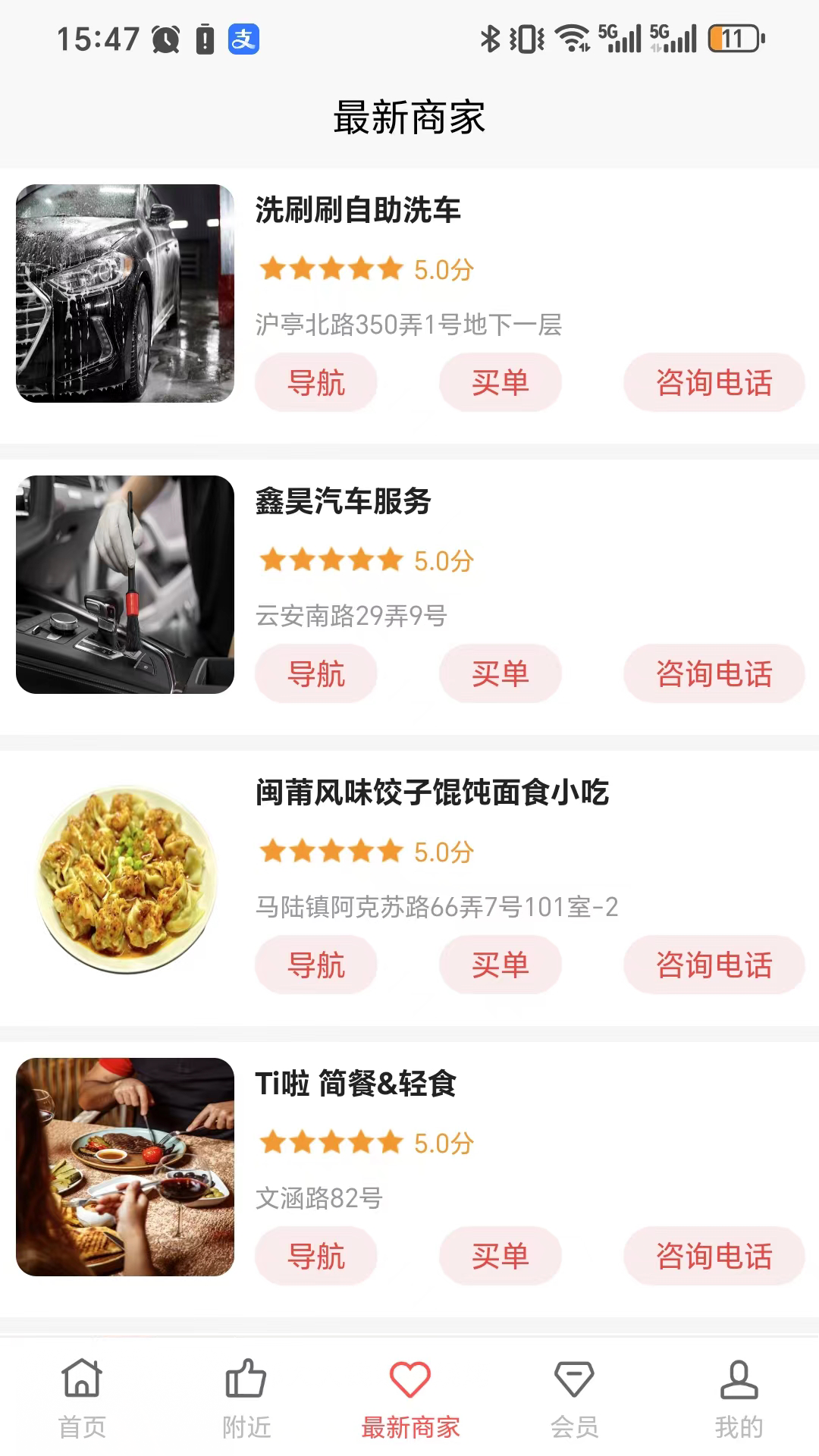The width and height of the screenshot is (819, 1456).
Task: Start 导航 to 闽莆风味饺子馄饨面食小吃
Action: (316, 965)
